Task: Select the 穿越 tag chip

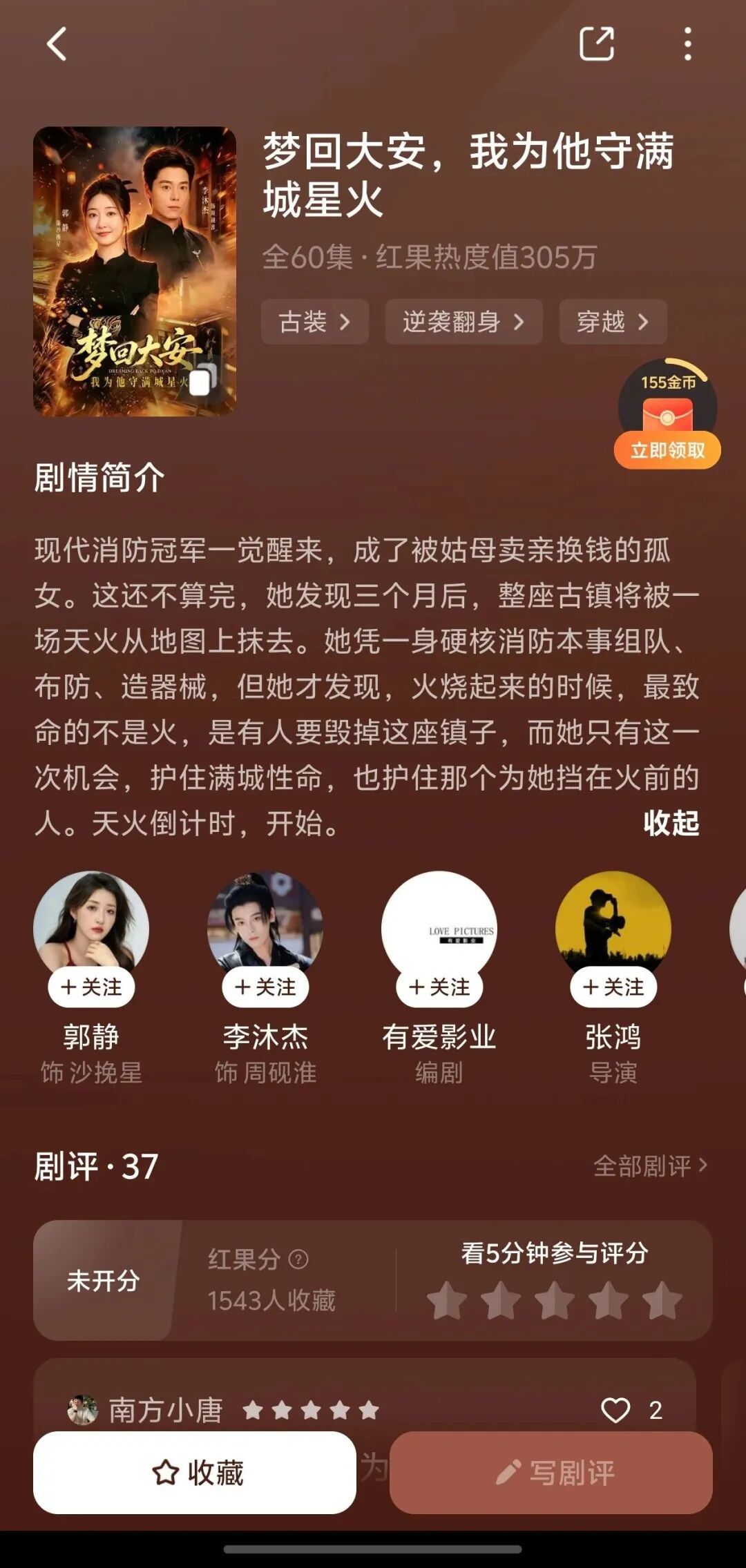Action: [613, 322]
